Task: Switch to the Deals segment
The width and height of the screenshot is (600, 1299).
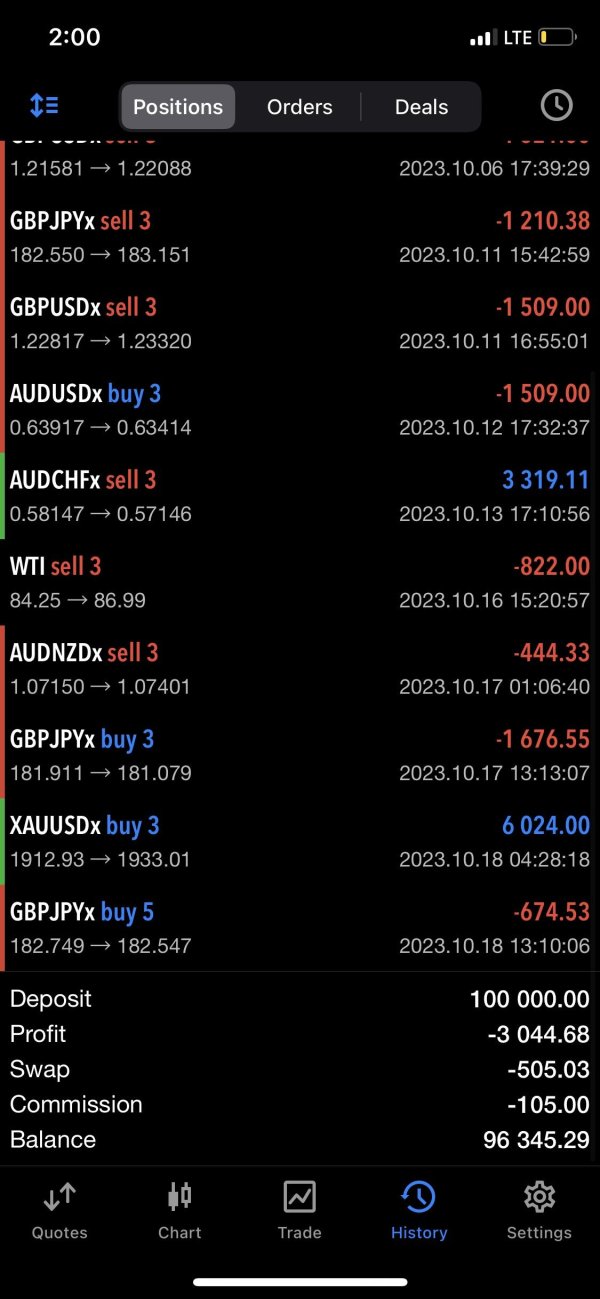Action: click(421, 107)
